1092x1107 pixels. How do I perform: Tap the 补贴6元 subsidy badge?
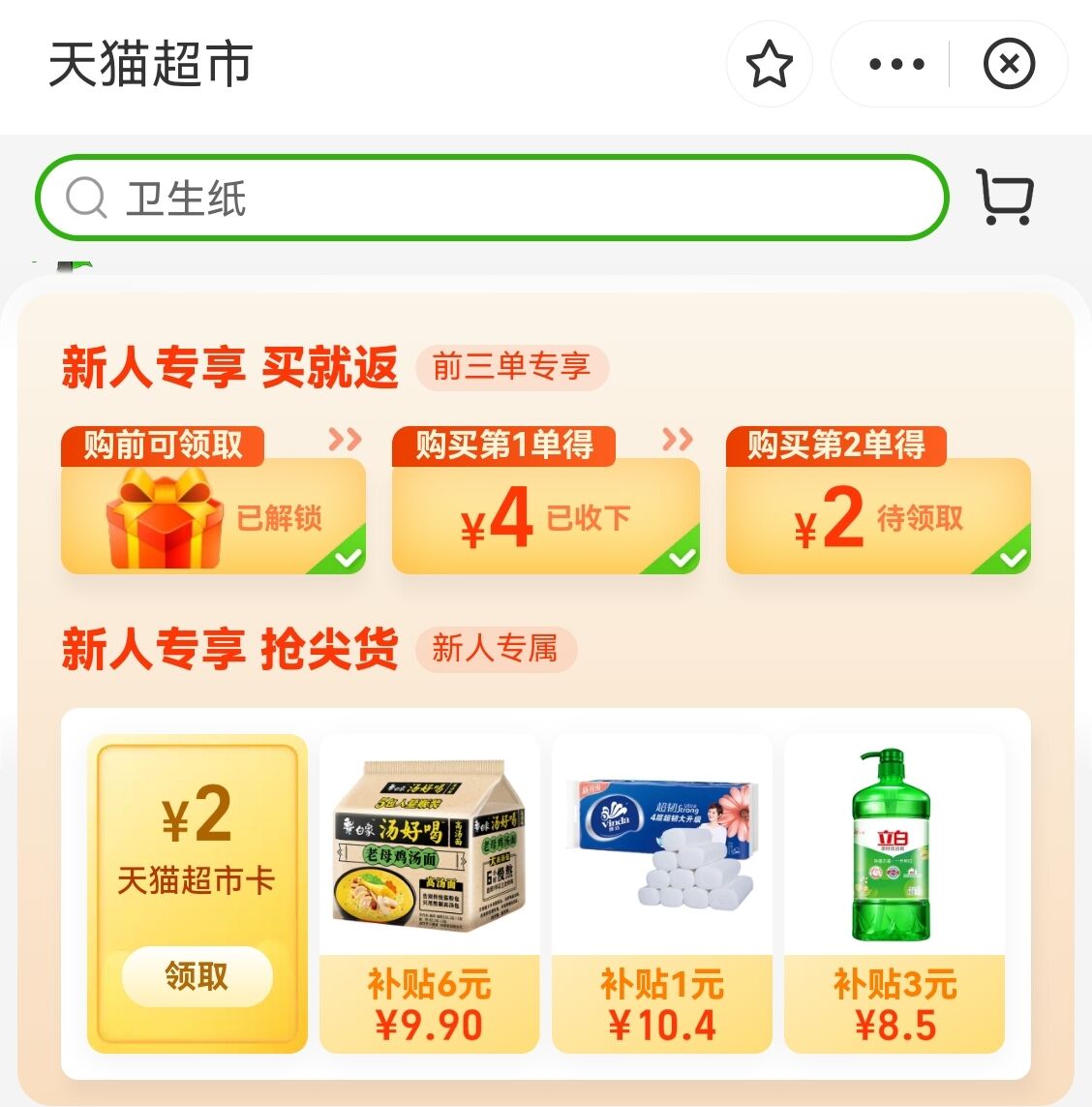point(428,985)
